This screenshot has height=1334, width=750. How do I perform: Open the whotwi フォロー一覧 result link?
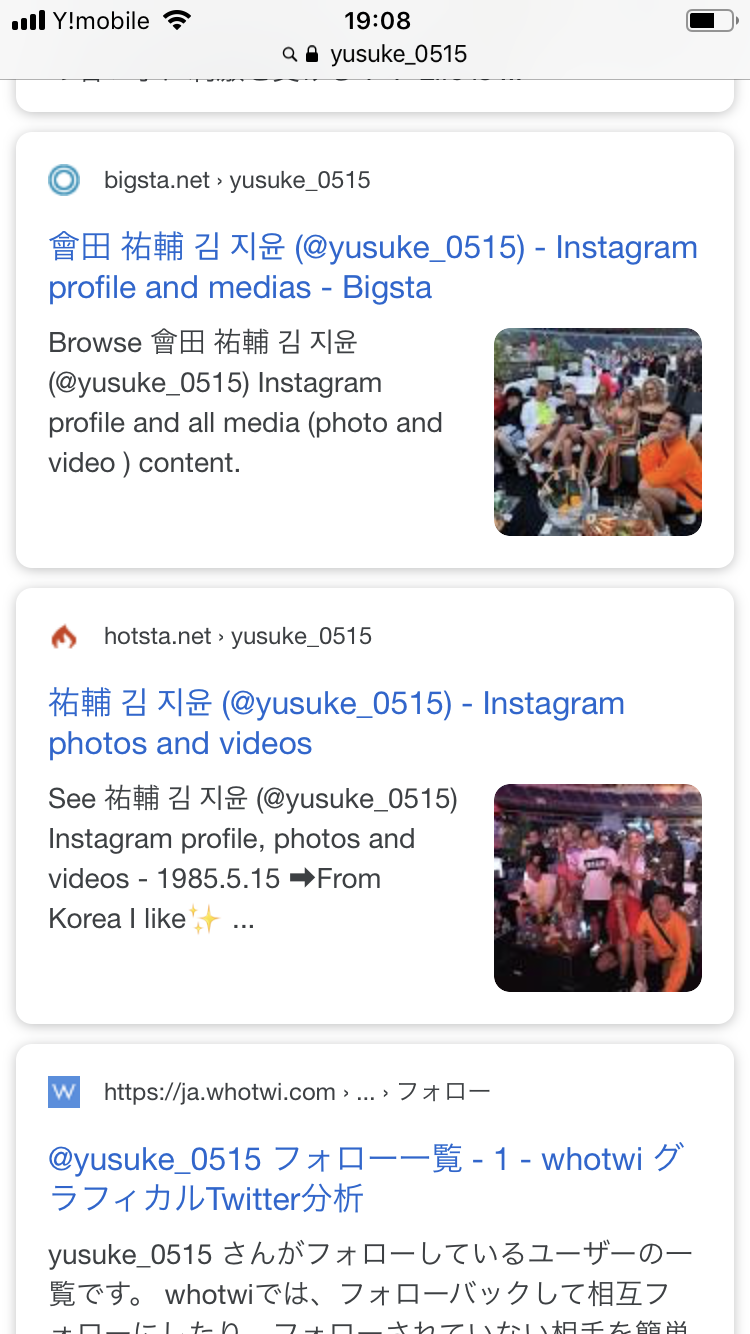365,1178
